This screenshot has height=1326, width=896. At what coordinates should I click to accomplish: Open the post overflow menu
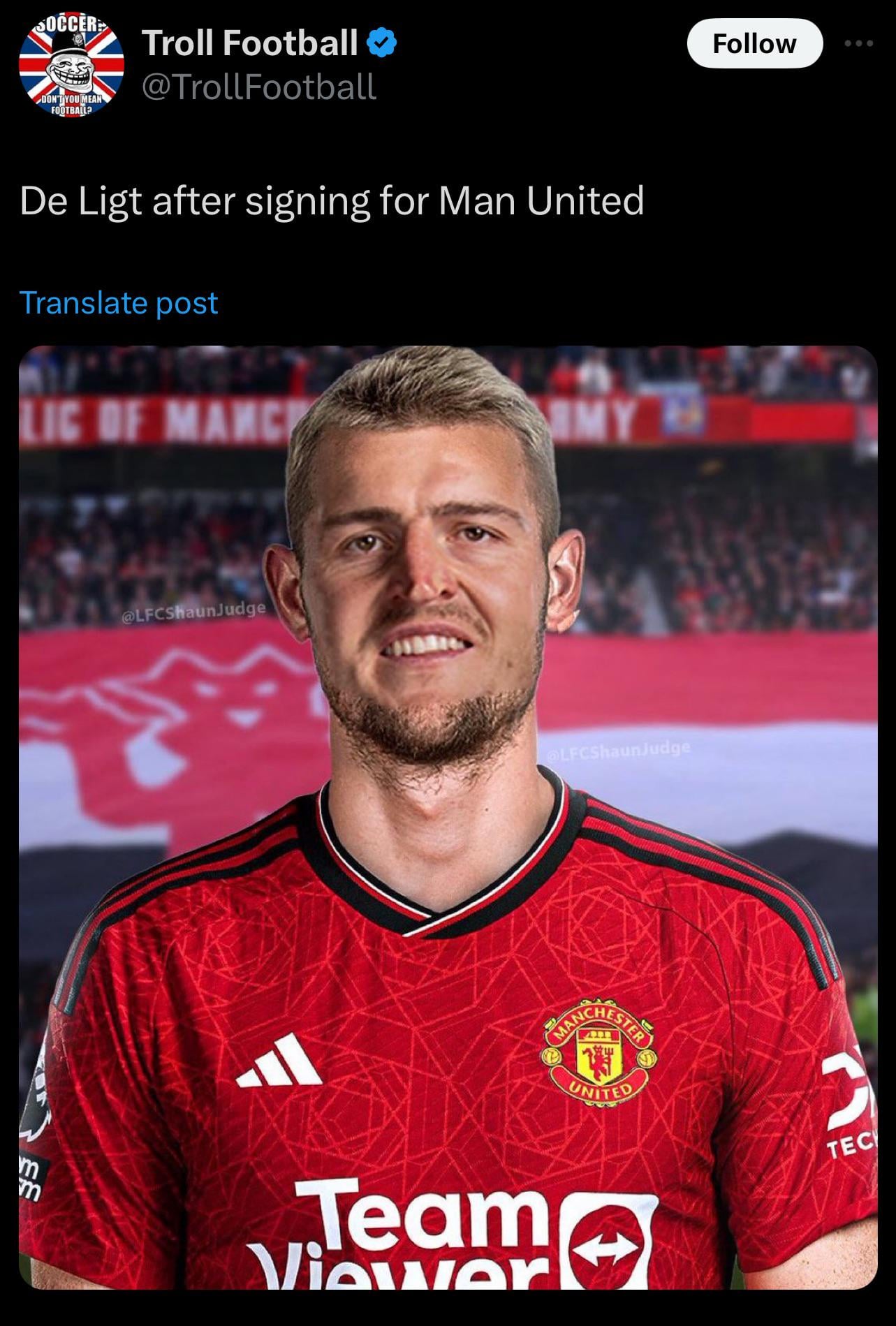[858, 43]
